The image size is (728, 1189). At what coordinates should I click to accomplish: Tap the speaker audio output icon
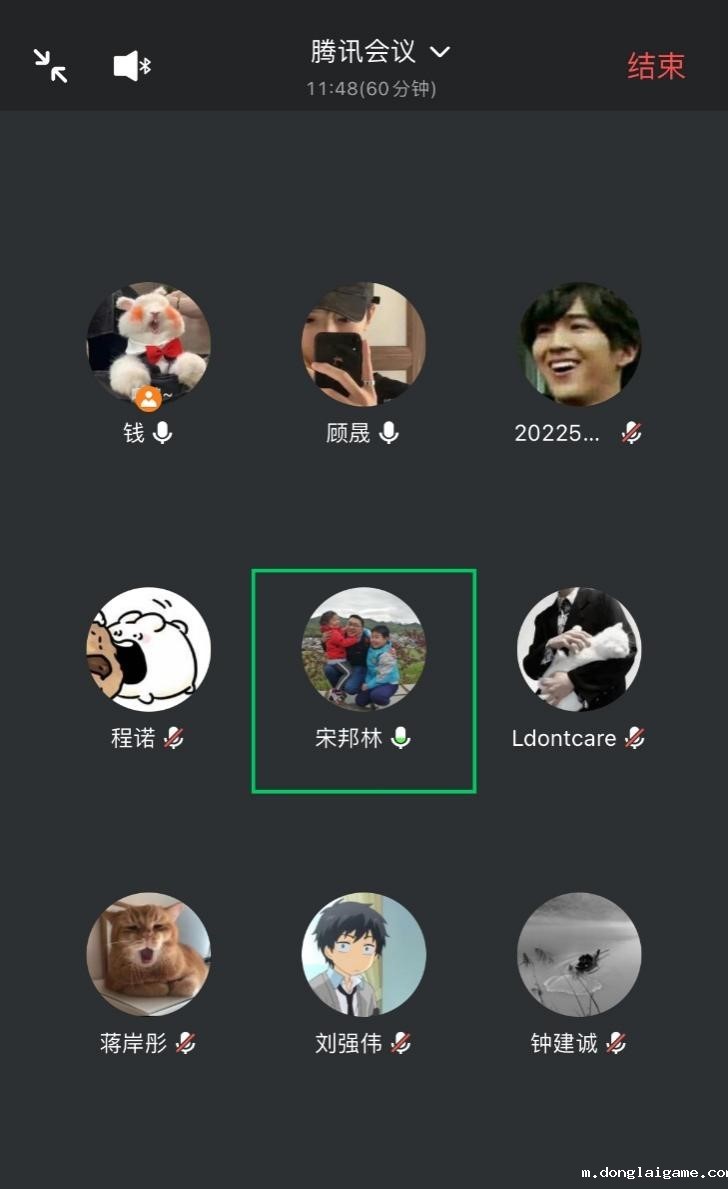tap(131, 66)
